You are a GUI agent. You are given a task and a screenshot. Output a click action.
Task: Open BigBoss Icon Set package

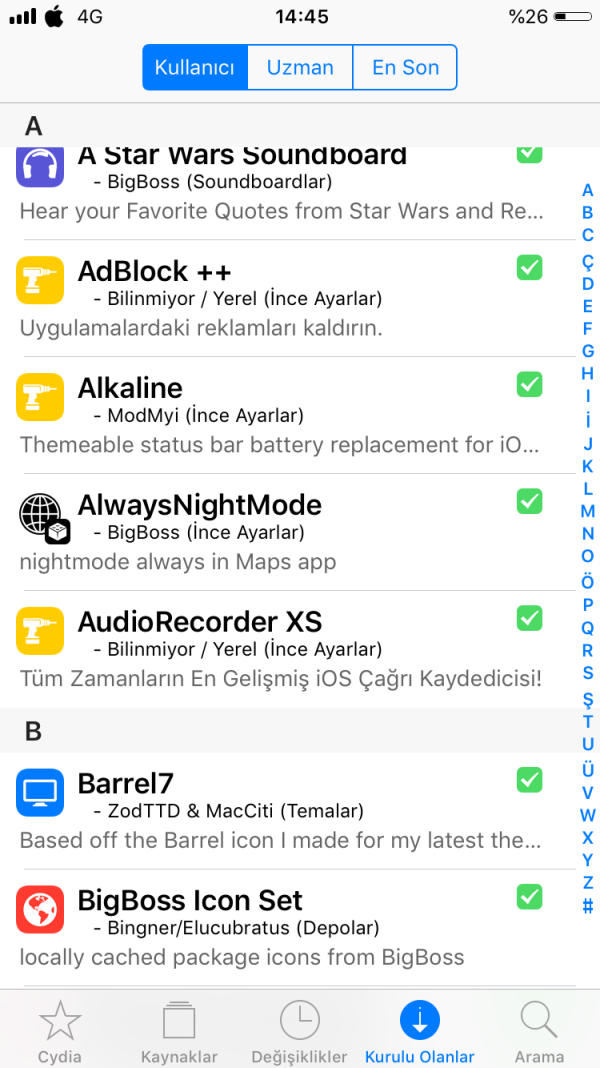(280, 927)
